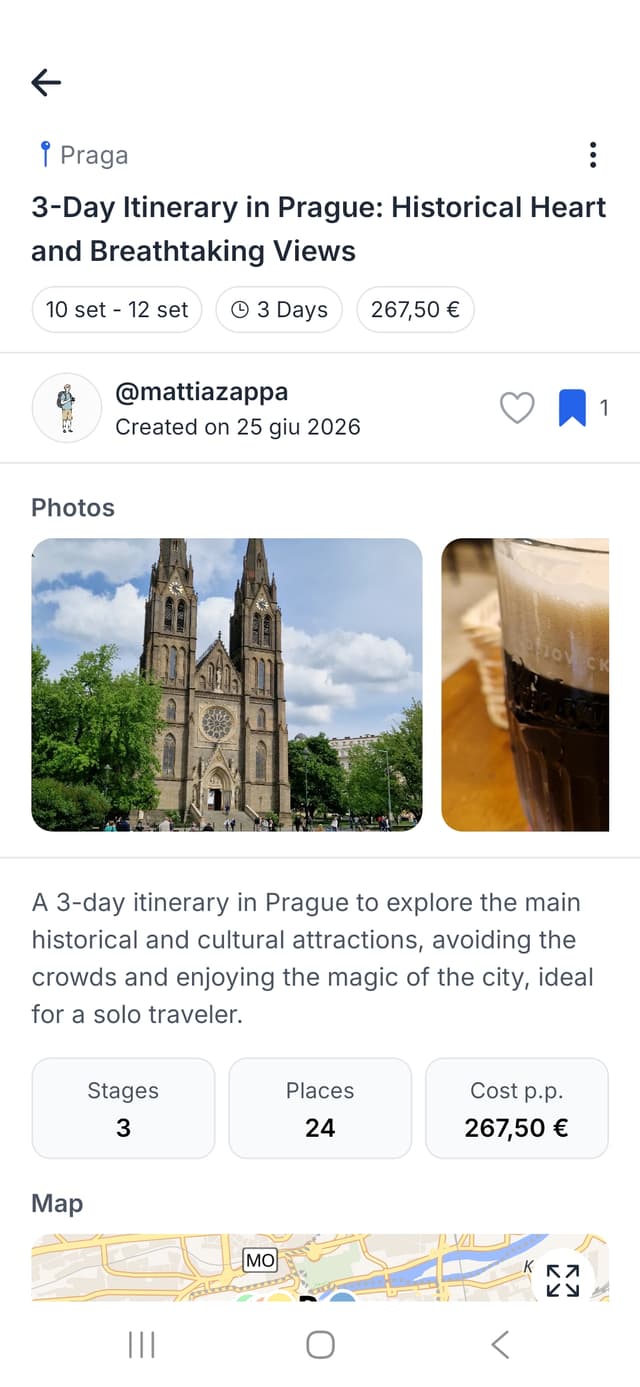Open @mattiazappa's profile
This screenshot has width=640, height=1387.
click(x=201, y=392)
